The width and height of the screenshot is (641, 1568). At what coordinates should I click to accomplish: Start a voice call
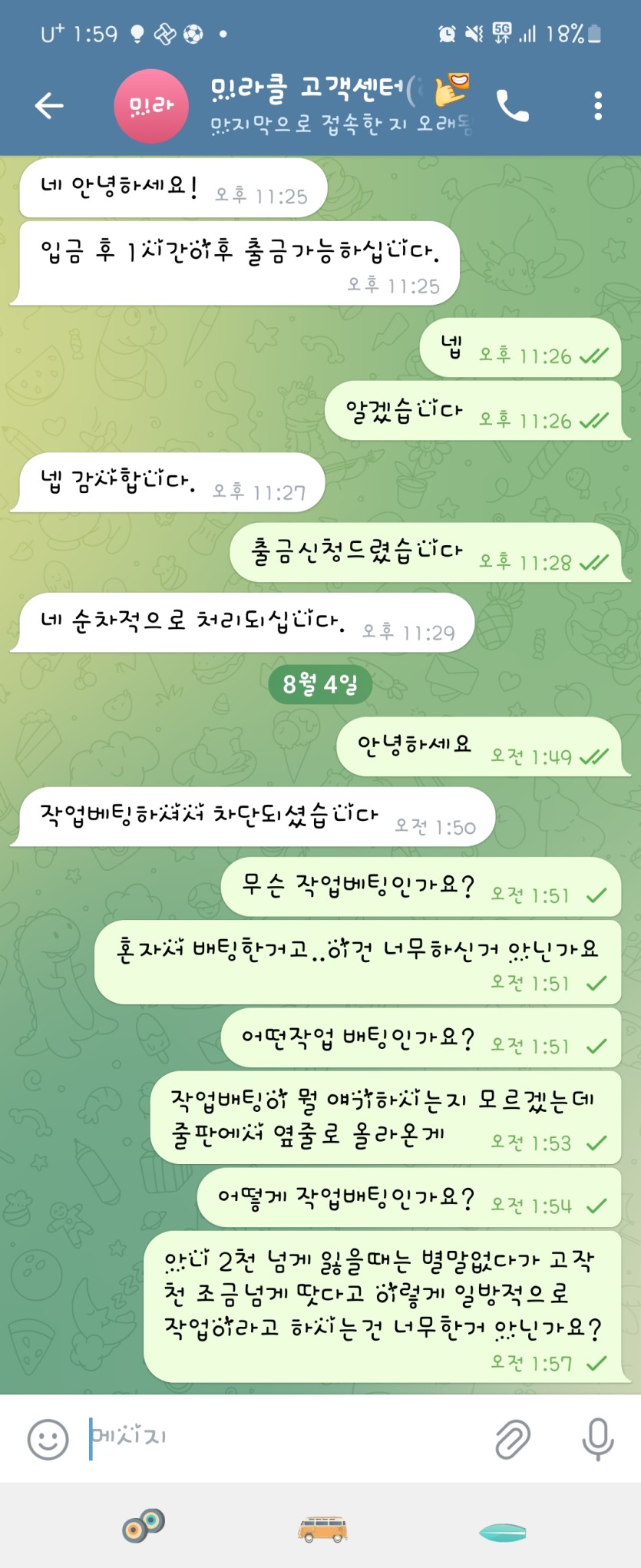point(513,106)
